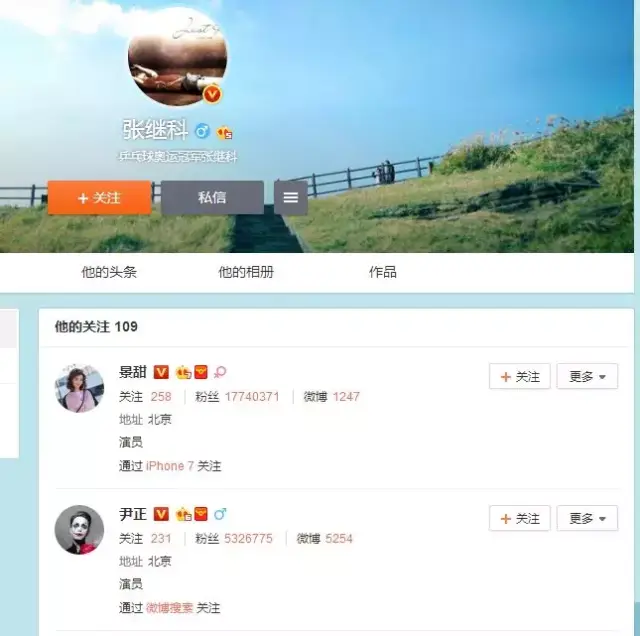This screenshot has width=640, height=636.
Task: Open 景甜's fans count 17740371
Action: point(252,397)
